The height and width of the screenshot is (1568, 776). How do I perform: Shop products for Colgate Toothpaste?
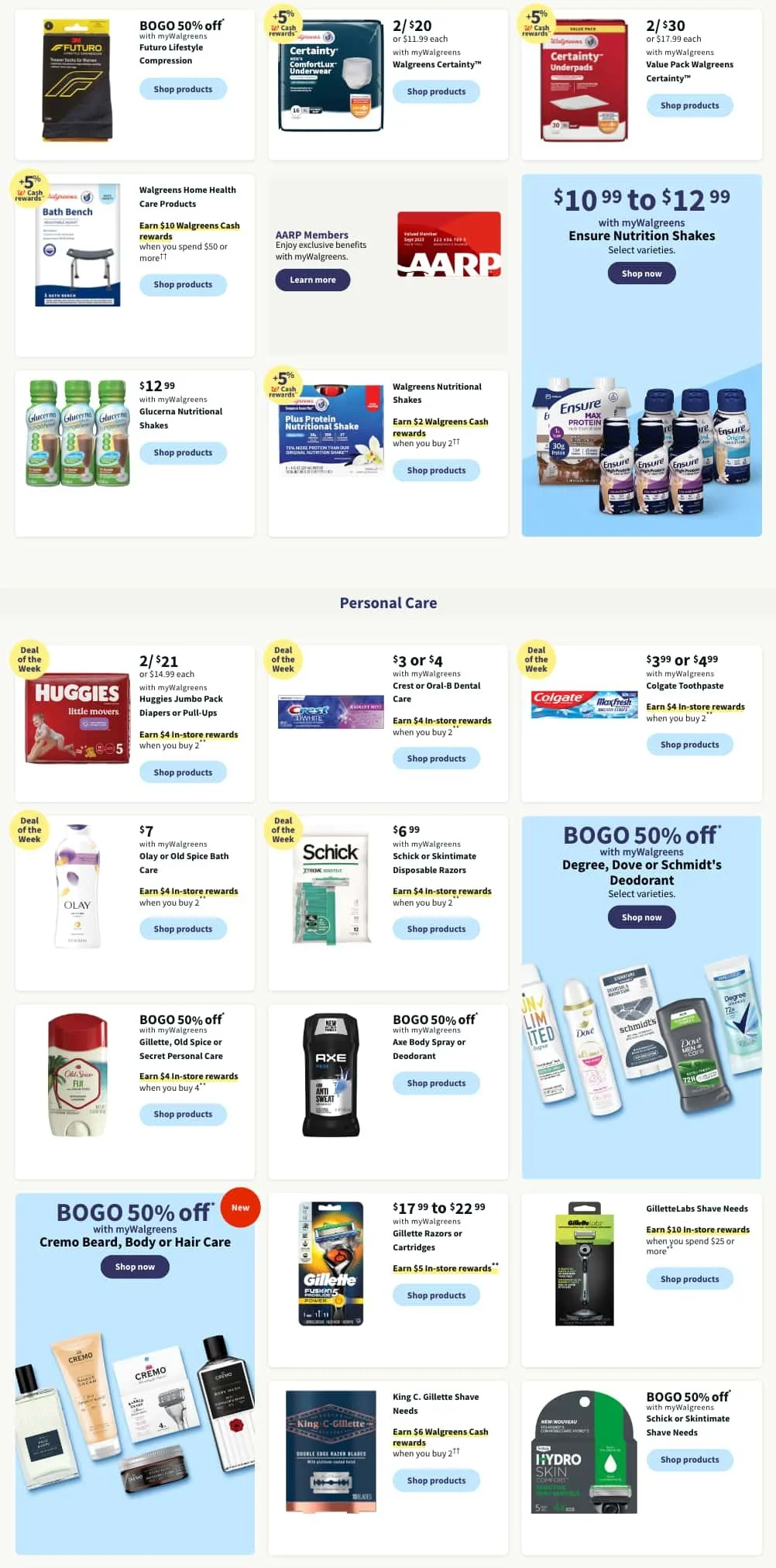pyautogui.click(x=689, y=744)
